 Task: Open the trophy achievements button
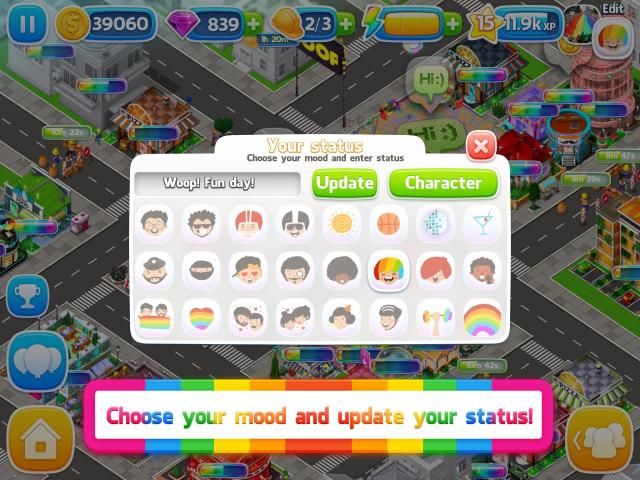[x=26, y=296]
